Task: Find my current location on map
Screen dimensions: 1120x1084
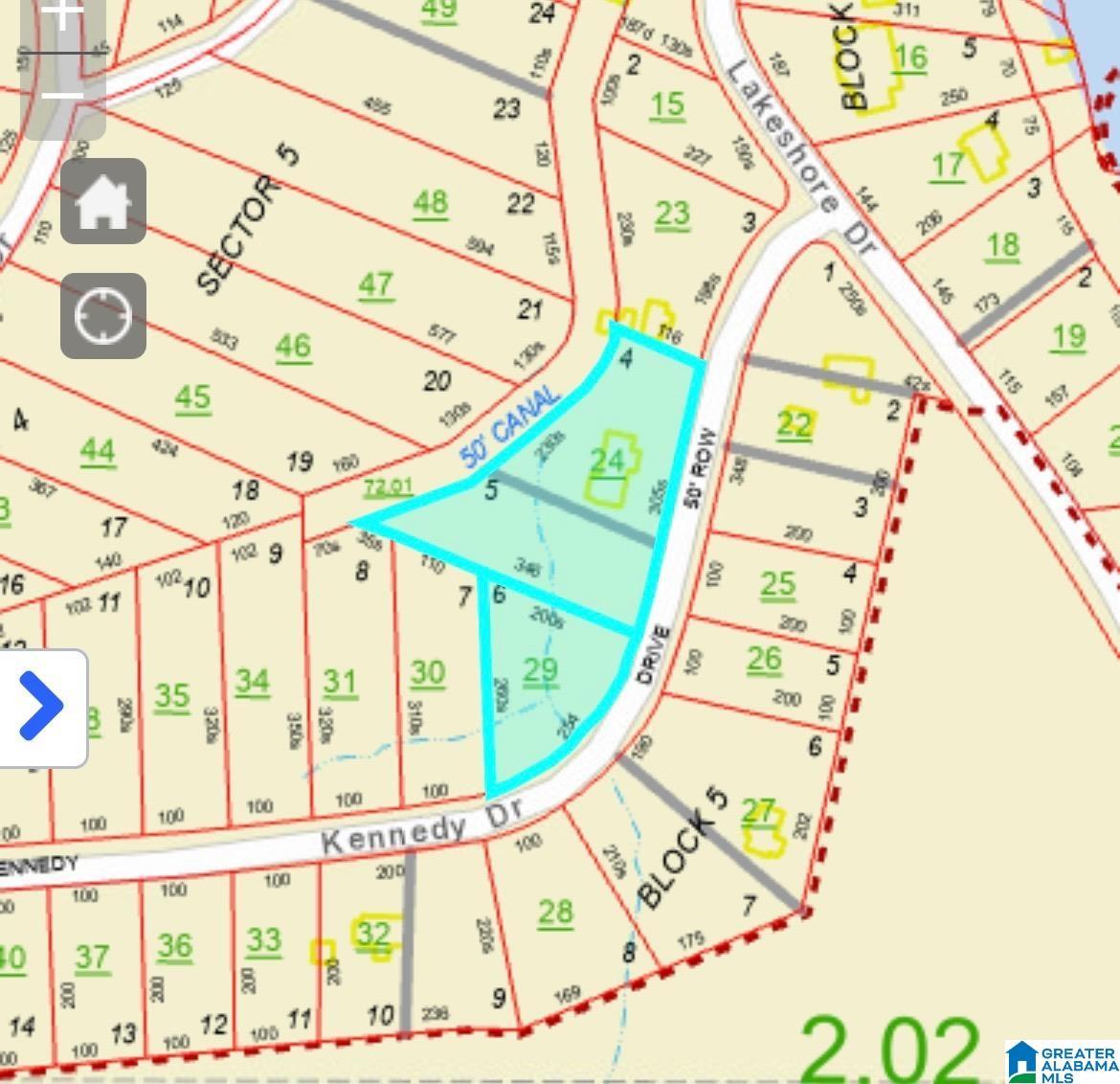Action: [103, 315]
